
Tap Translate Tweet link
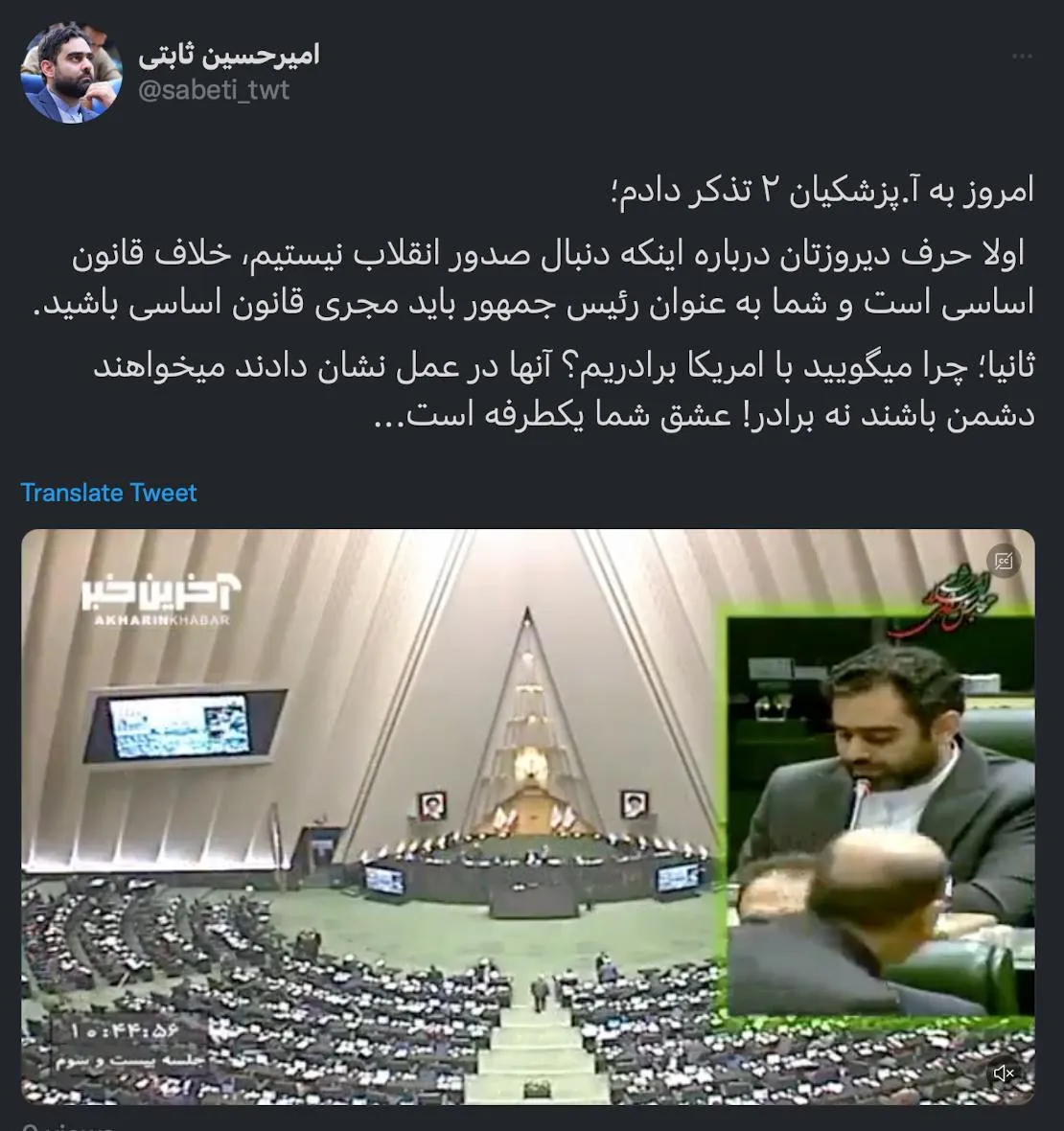[x=108, y=493]
